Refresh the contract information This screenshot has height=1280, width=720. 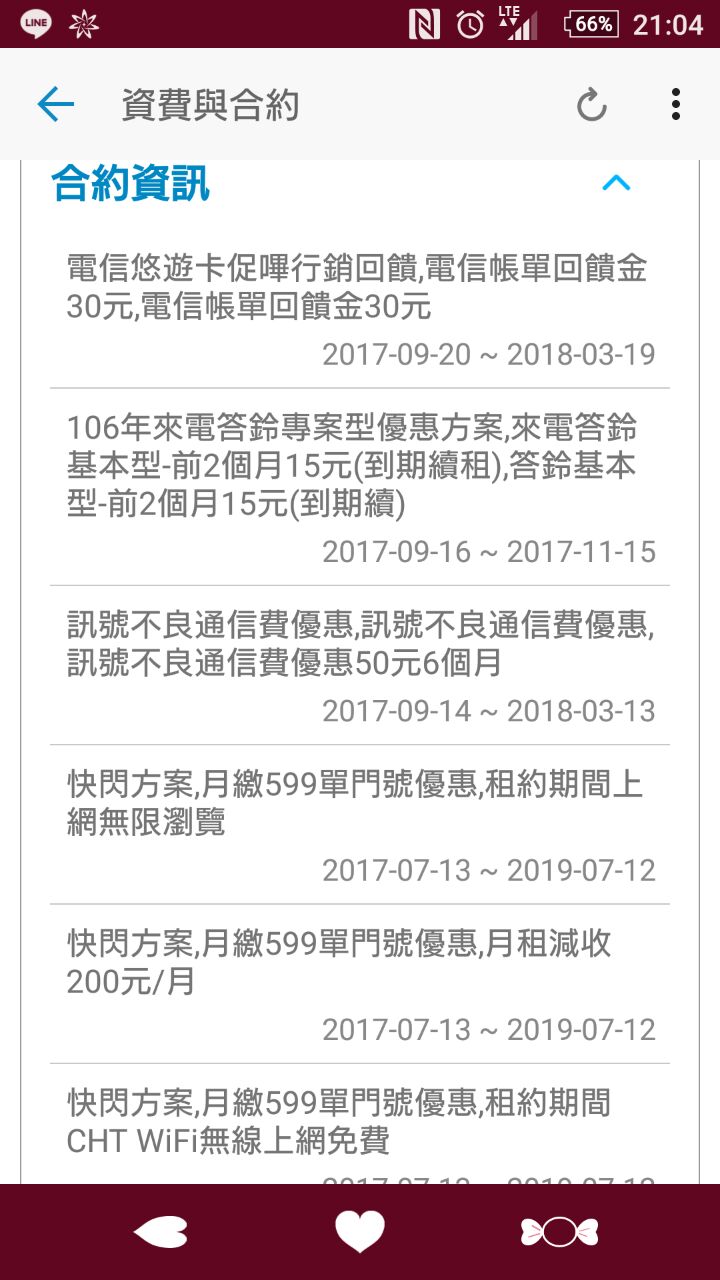pos(592,104)
